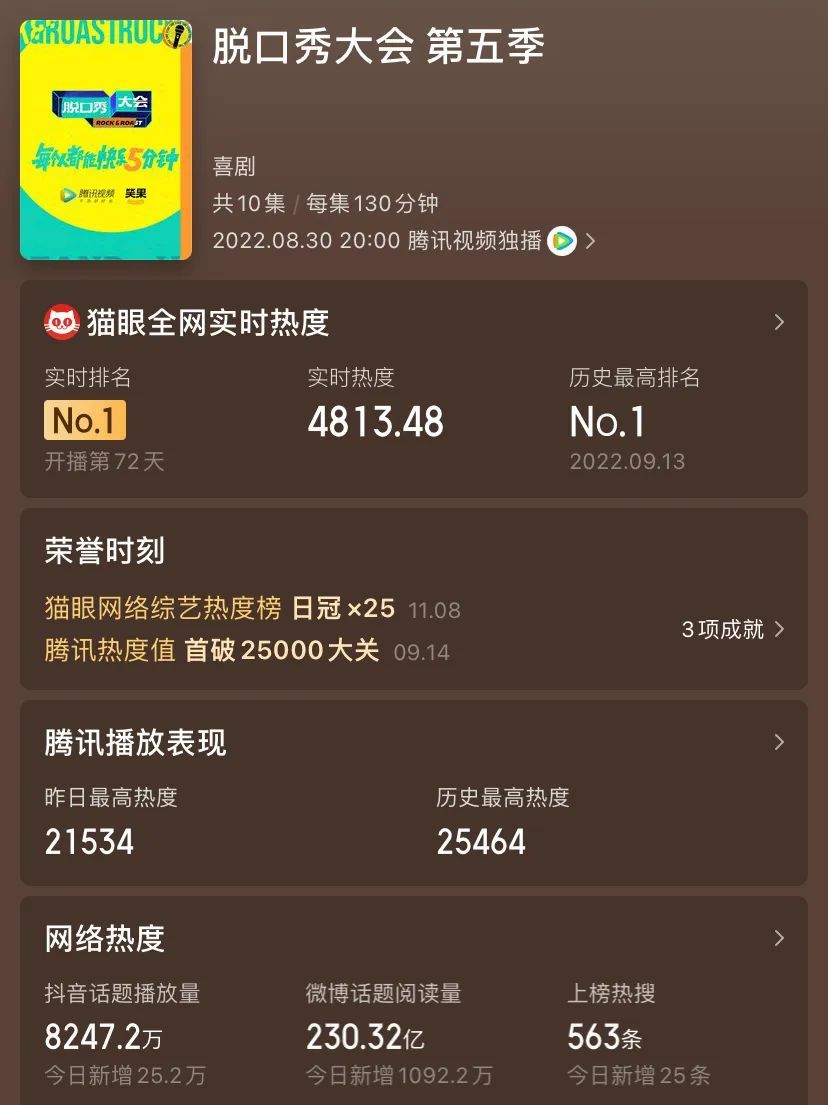Tap the 脱口秀大会 第五季 poster
The image size is (828, 1105).
(x=106, y=140)
